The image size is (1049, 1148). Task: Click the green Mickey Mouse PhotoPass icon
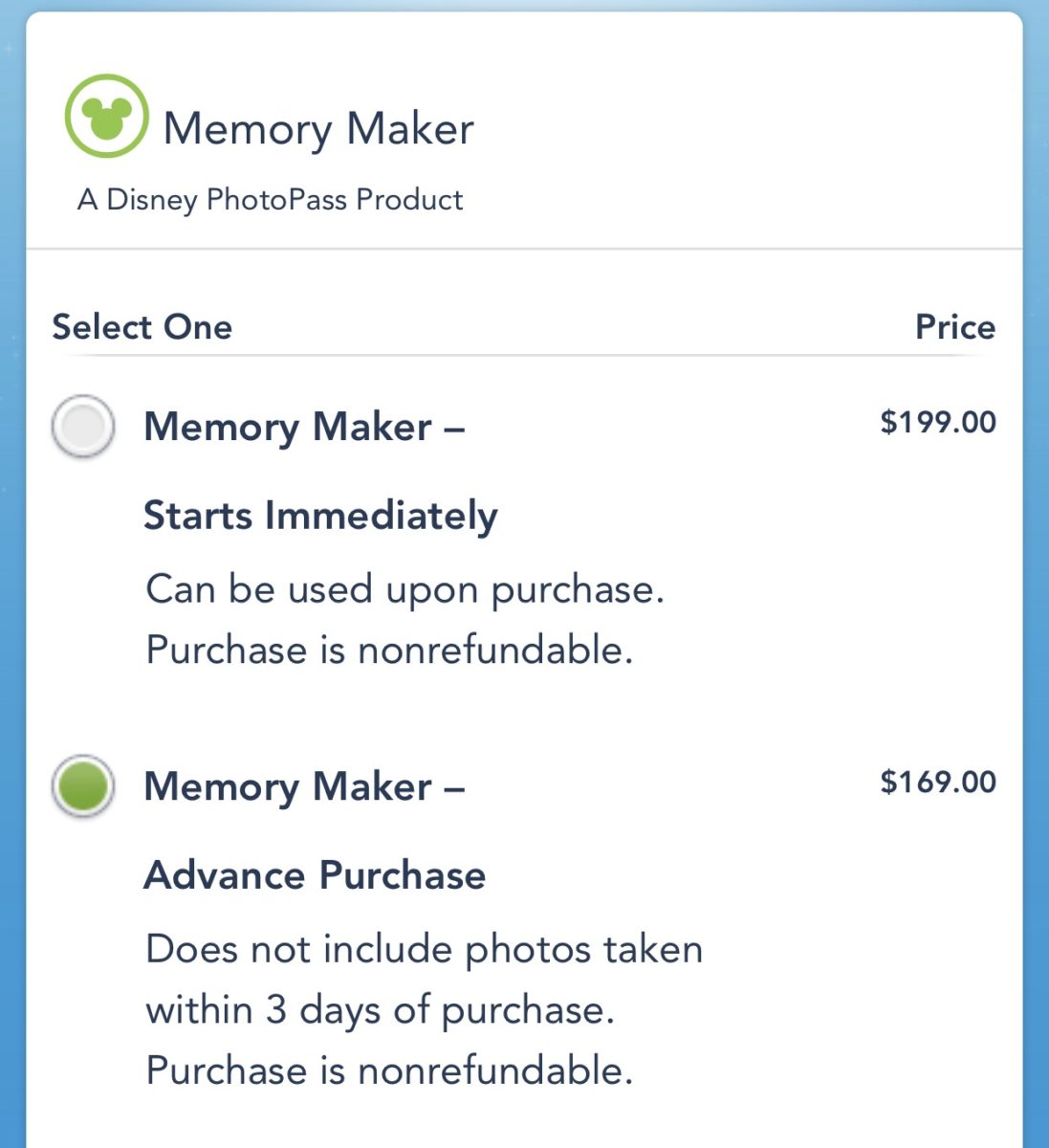pos(107,116)
